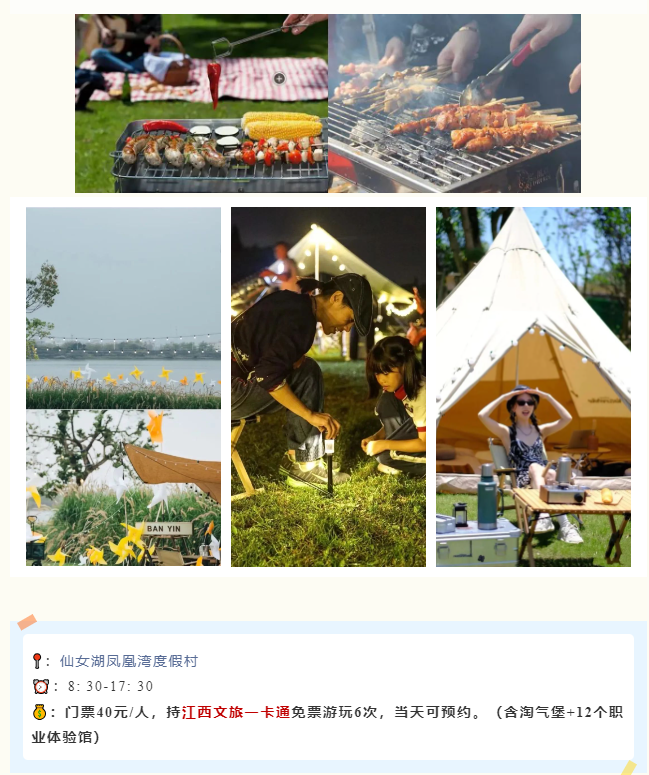This screenshot has width=649, height=775.
Task: Open the 仙女湖凤凰湾度假村 location link
Action: tap(128, 661)
